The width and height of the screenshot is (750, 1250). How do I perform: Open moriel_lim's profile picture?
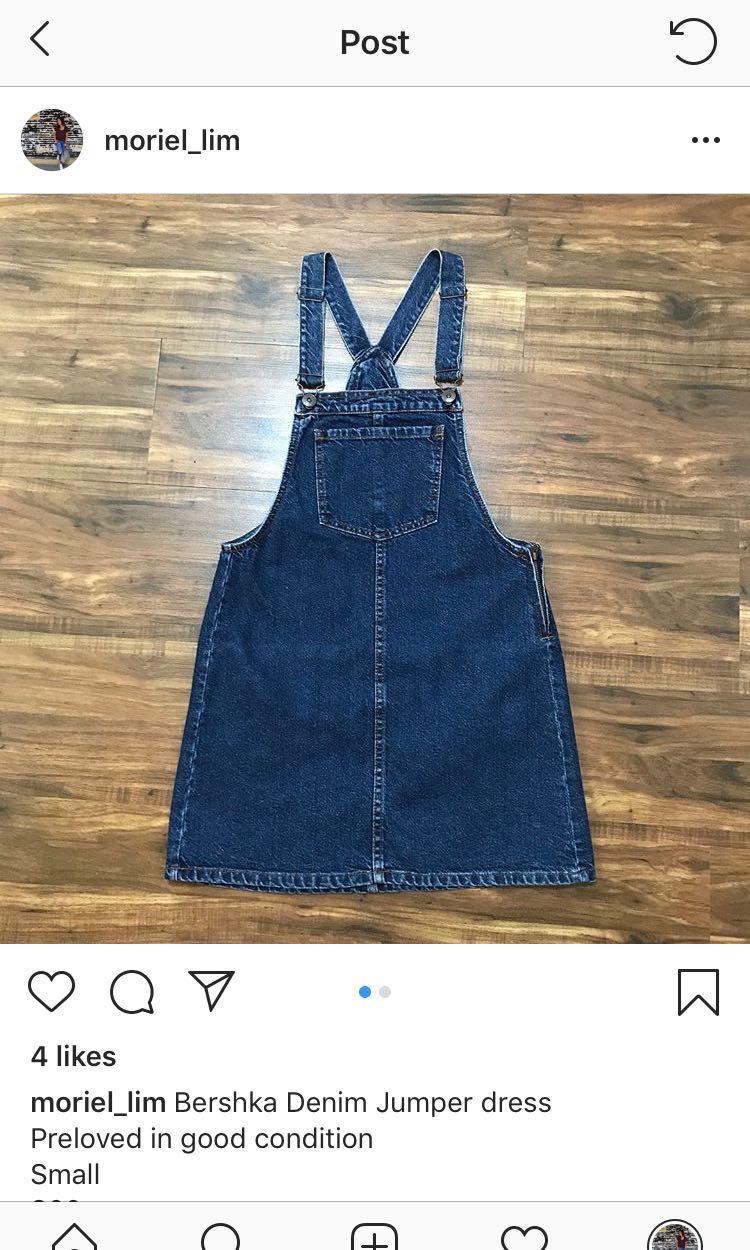pos(52,140)
